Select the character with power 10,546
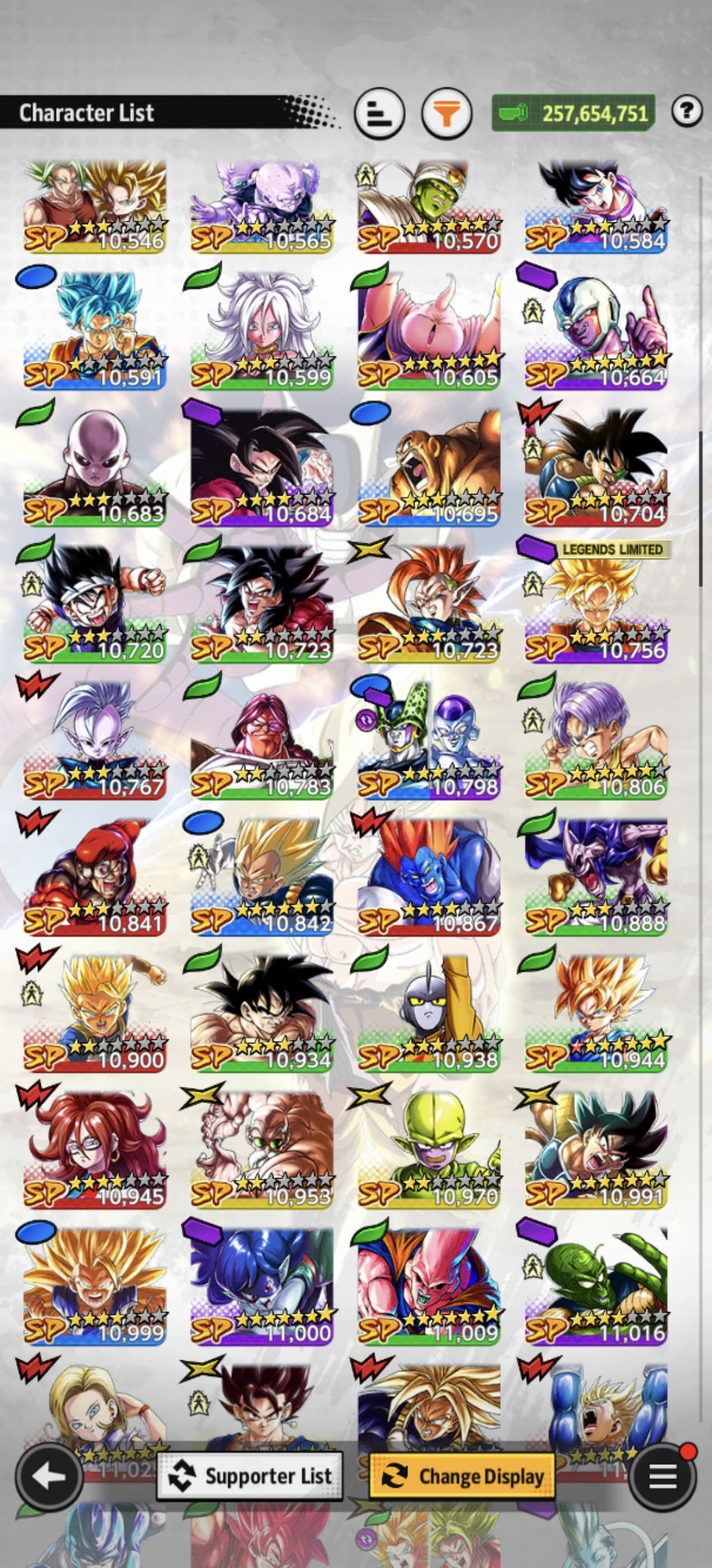 click(95, 206)
